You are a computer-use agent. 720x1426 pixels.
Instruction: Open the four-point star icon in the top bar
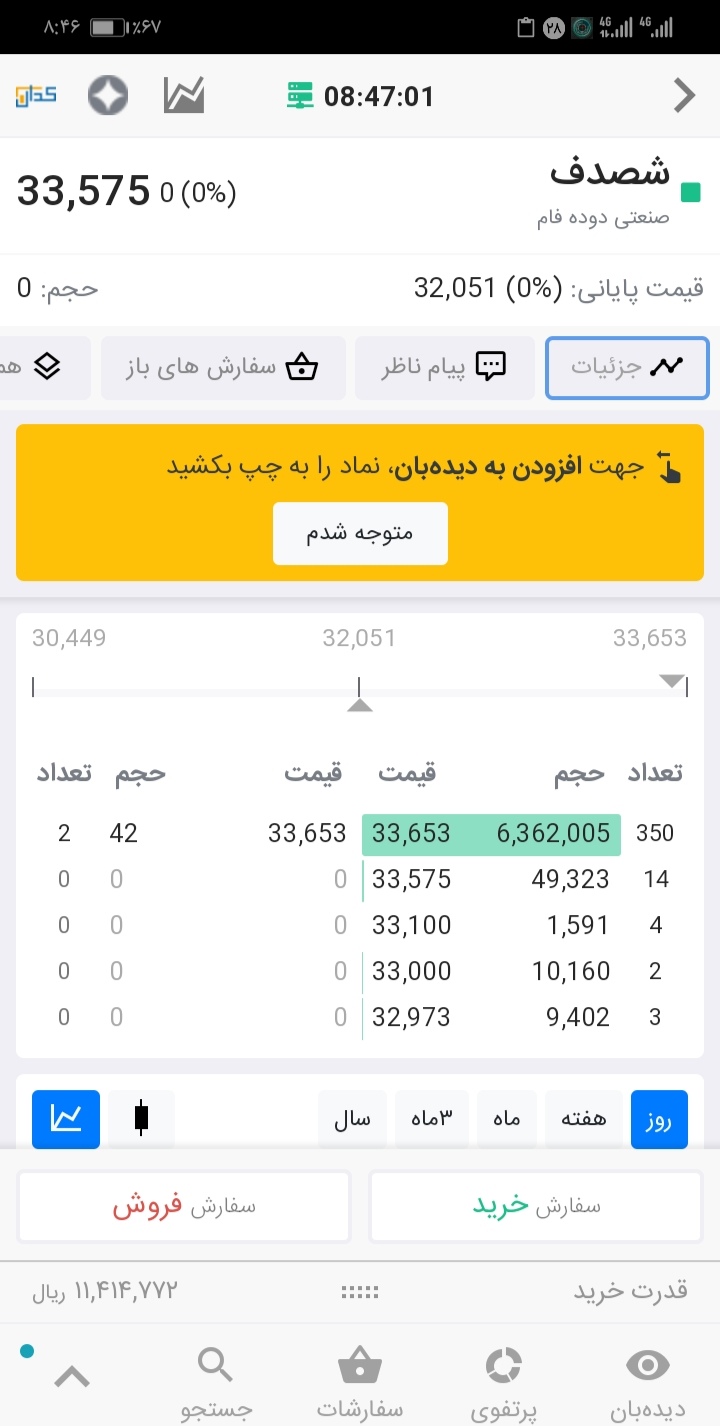click(x=107, y=96)
